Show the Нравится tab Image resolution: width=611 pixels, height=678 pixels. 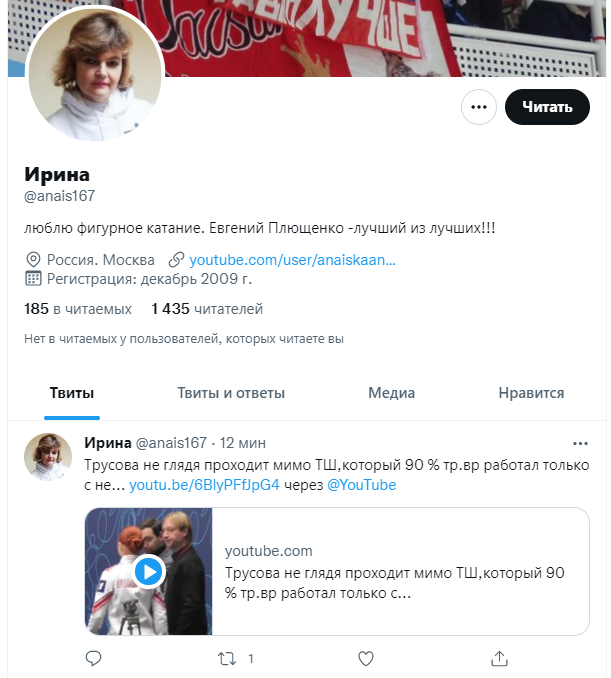(x=531, y=393)
